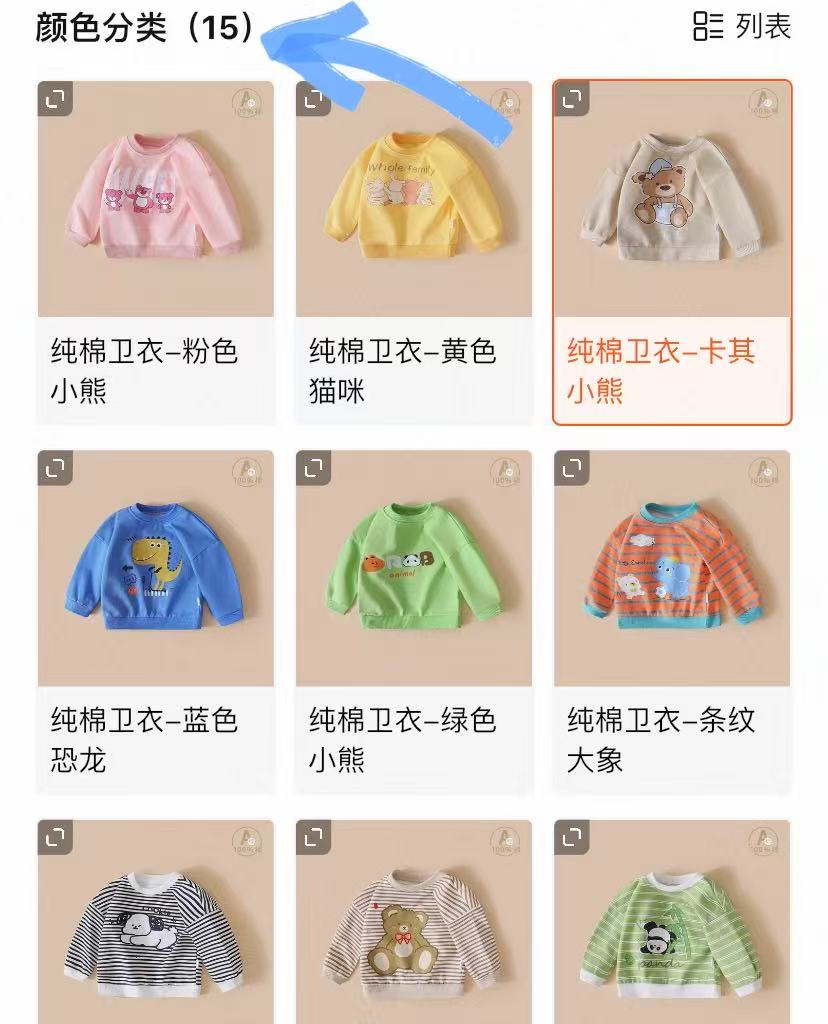Image resolution: width=828 pixels, height=1024 pixels.
Task: Click the 100%棉 badge on the khaki sweatshirt
Action: tap(765, 105)
